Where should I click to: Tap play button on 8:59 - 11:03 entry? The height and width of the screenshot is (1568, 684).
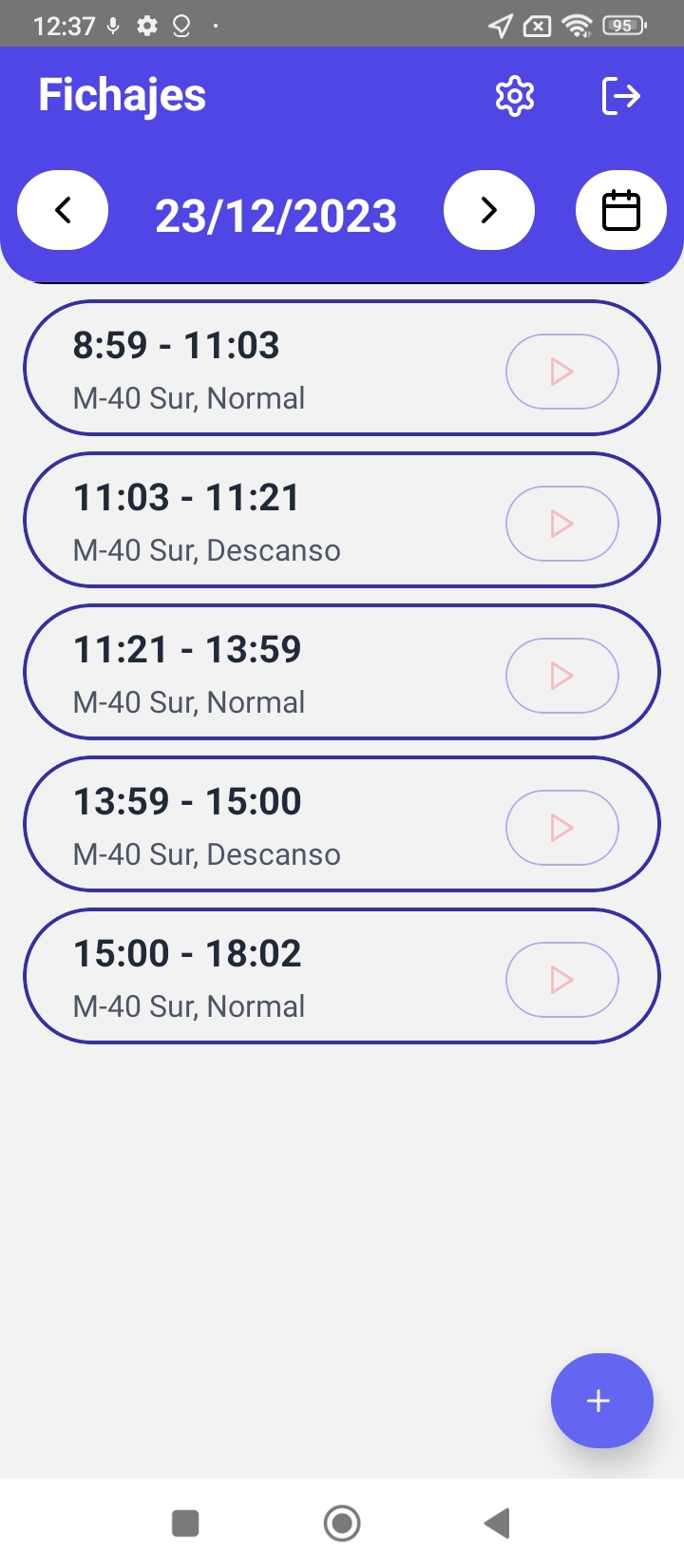(x=562, y=372)
